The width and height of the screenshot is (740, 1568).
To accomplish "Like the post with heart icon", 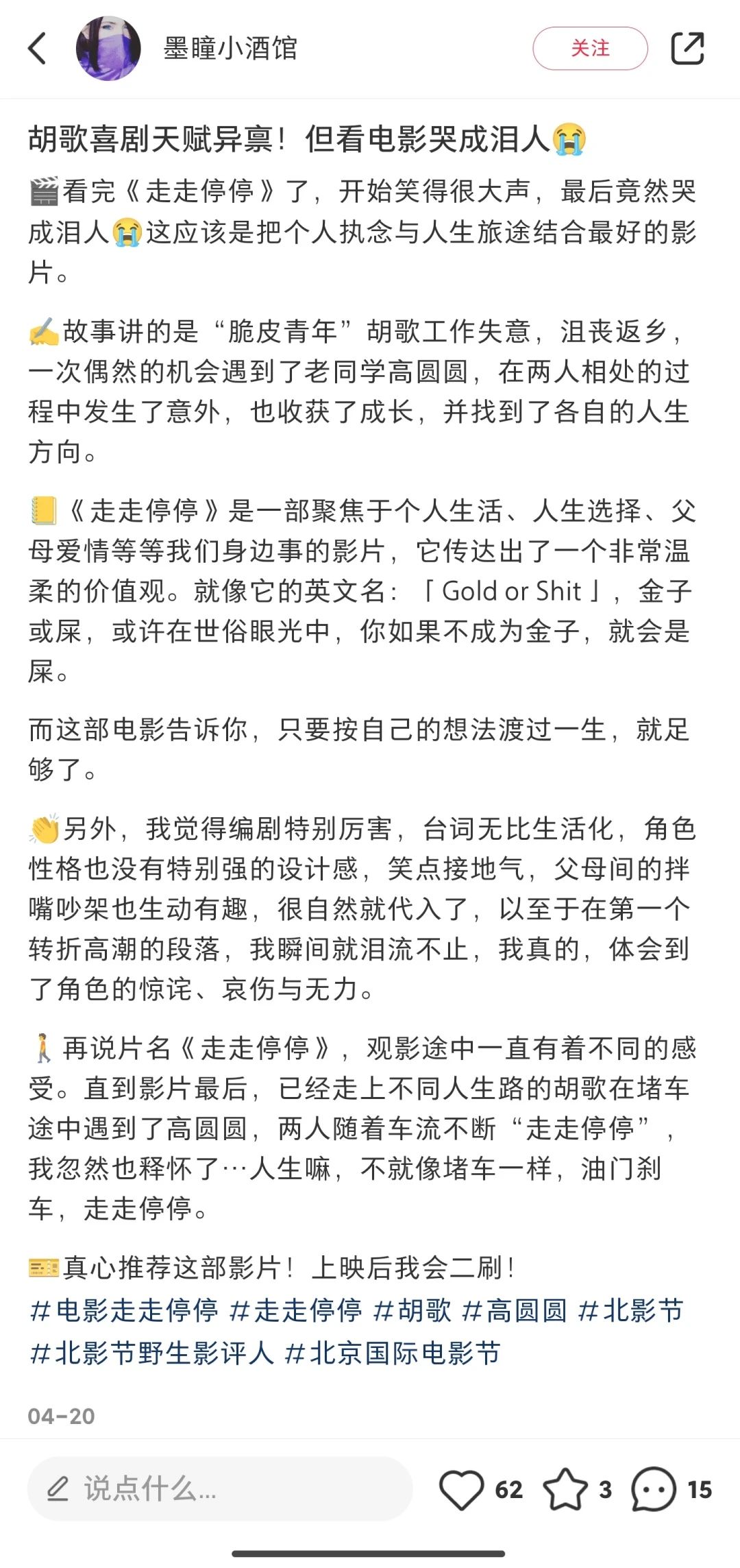I will coord(461,1489).
